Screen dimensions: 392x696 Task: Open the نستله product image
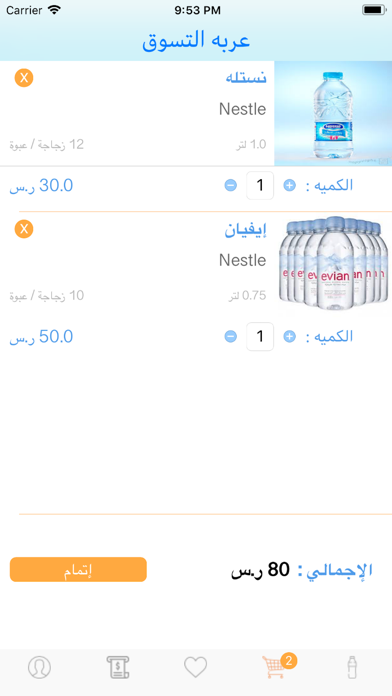(333, 114)
